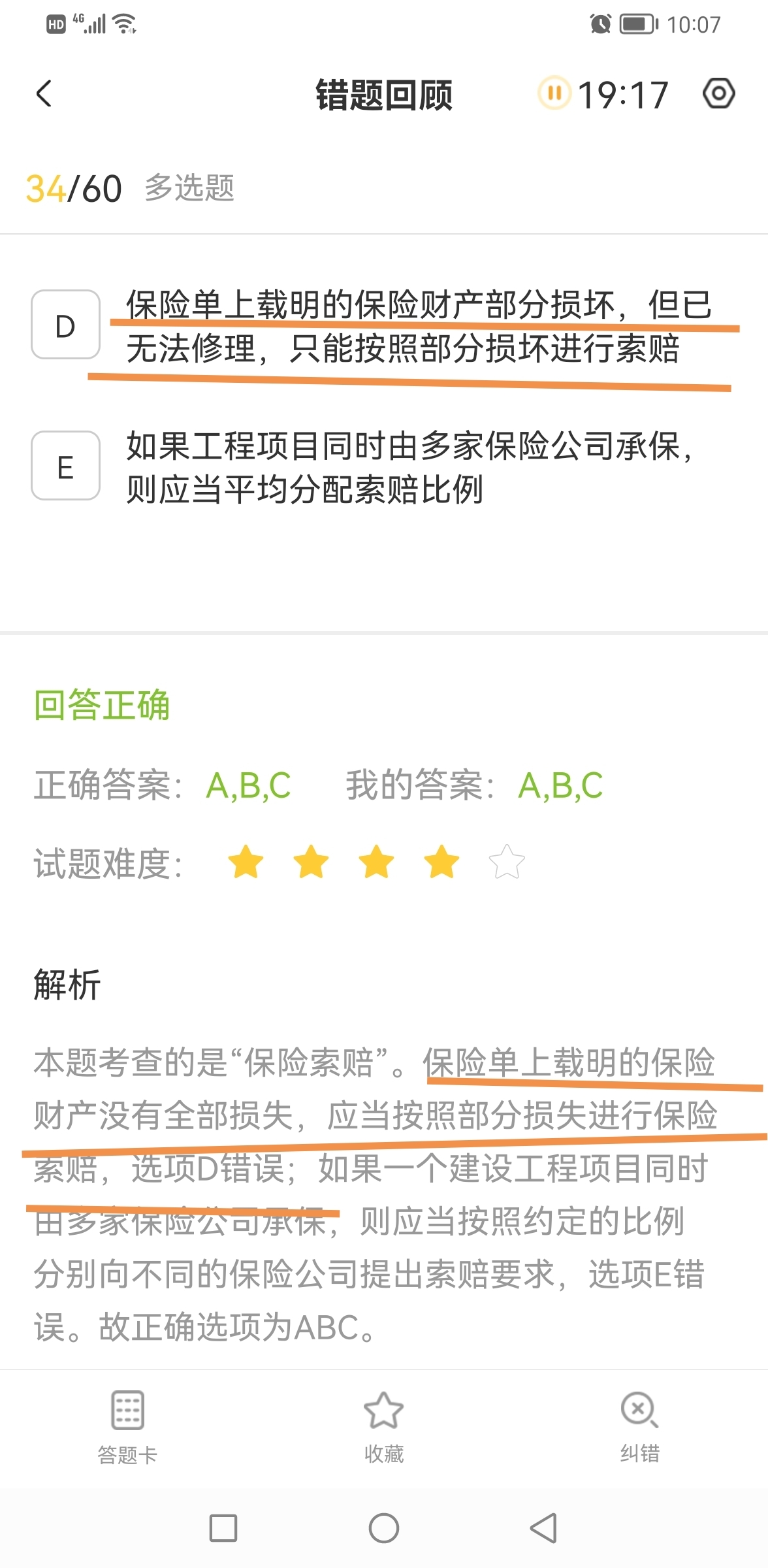Select answer option E
768x1568 pixels.
[x=65, y=466]
